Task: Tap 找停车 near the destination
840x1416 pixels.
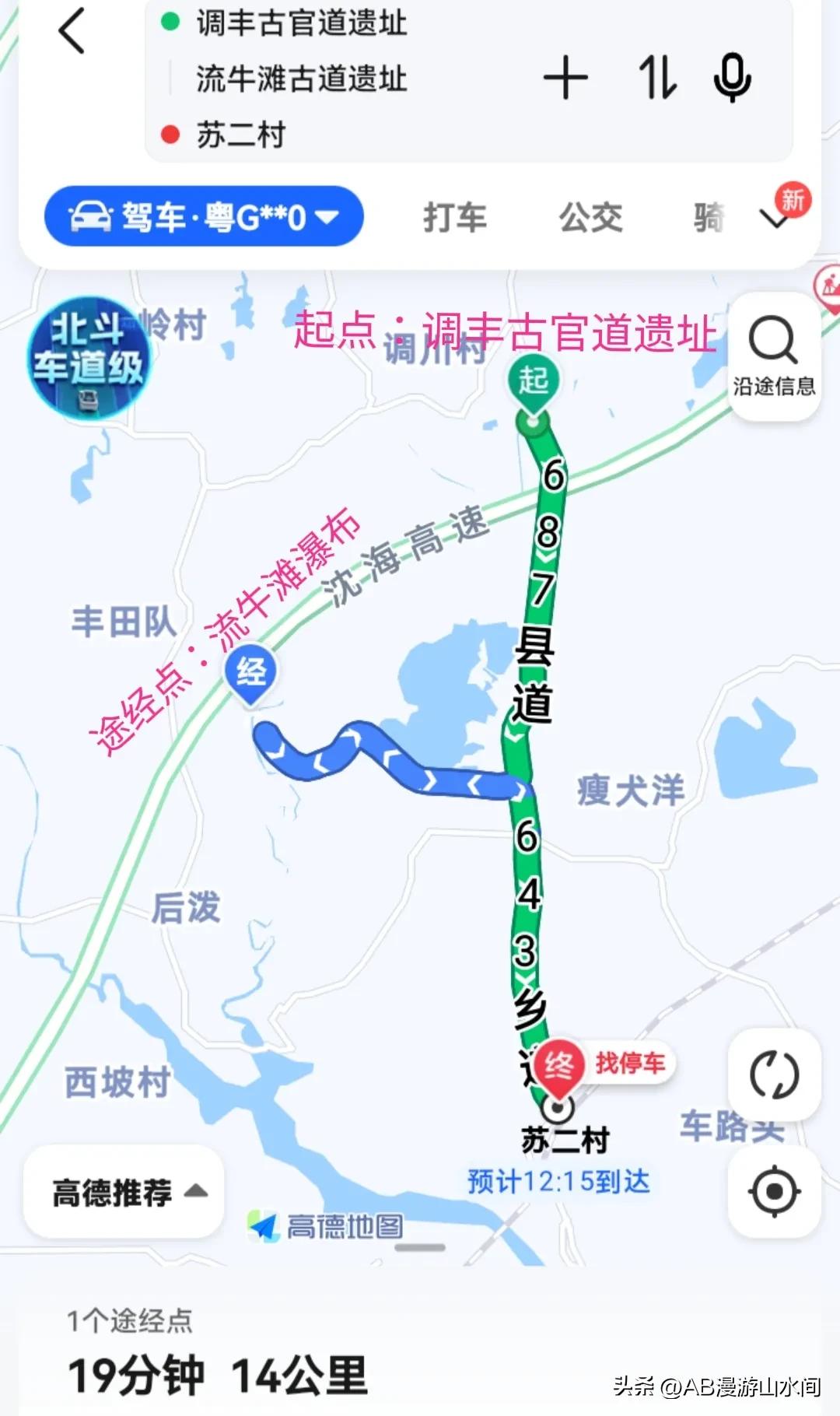Action: [x=630, y=1062]
